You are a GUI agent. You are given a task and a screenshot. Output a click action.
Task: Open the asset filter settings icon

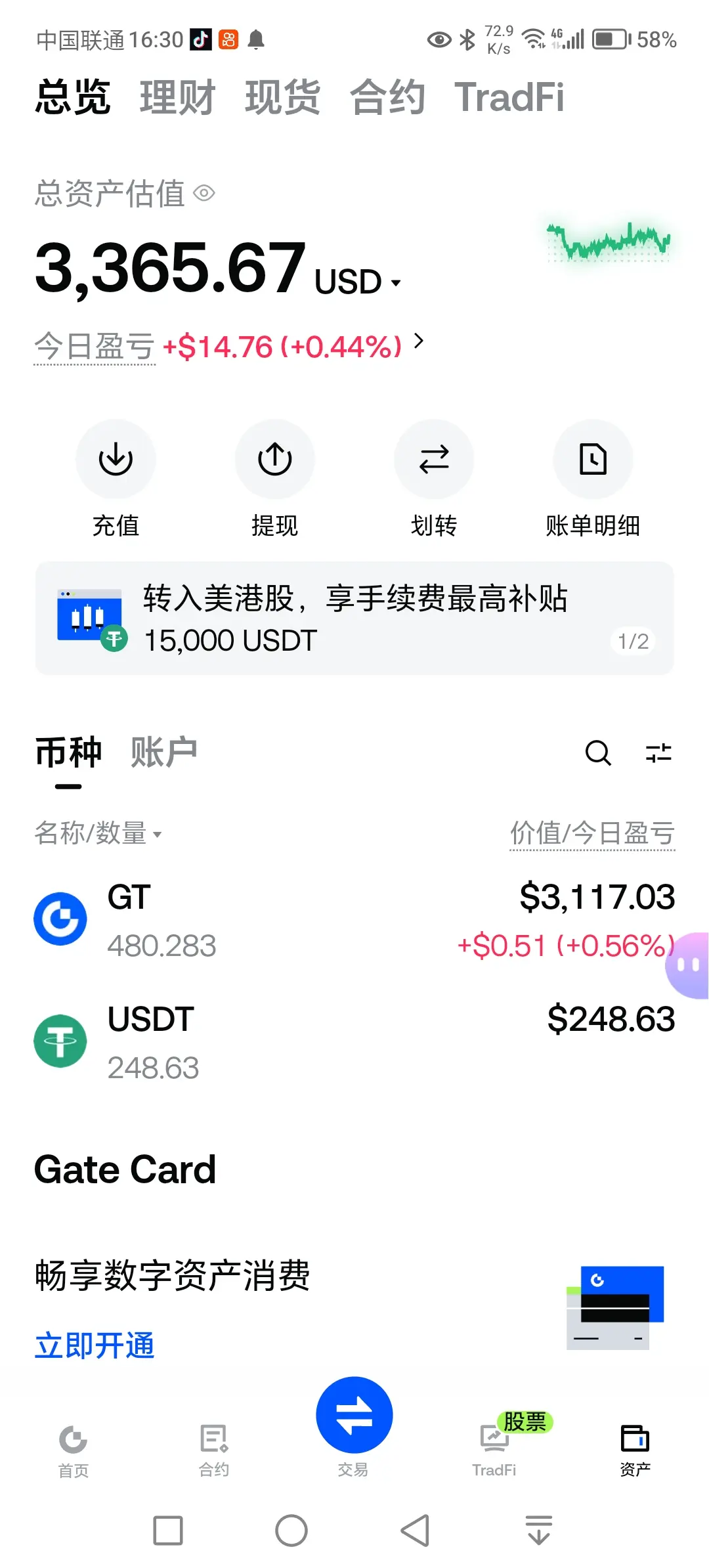coord(658,752)
